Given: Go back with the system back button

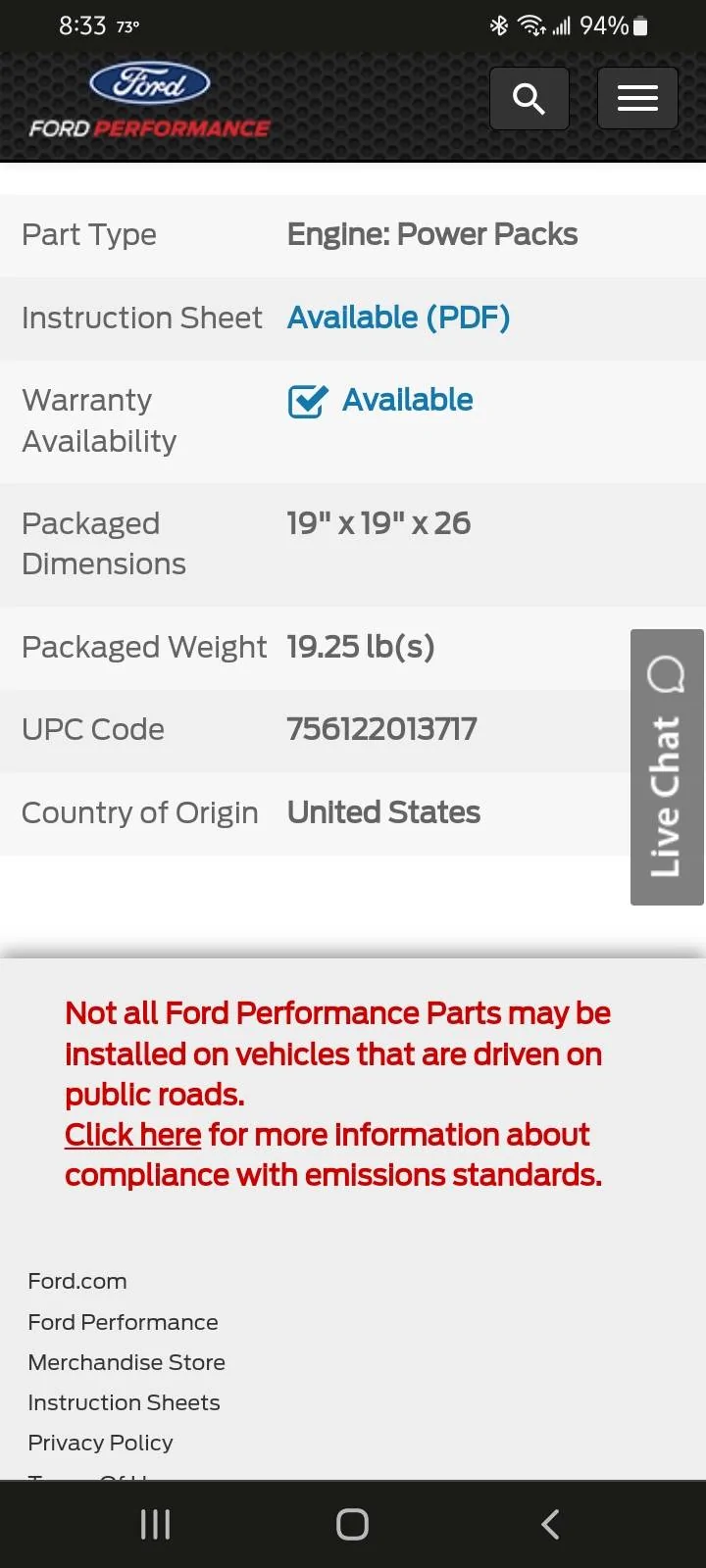Looking at the screenshot, I should click(550, 1524).
